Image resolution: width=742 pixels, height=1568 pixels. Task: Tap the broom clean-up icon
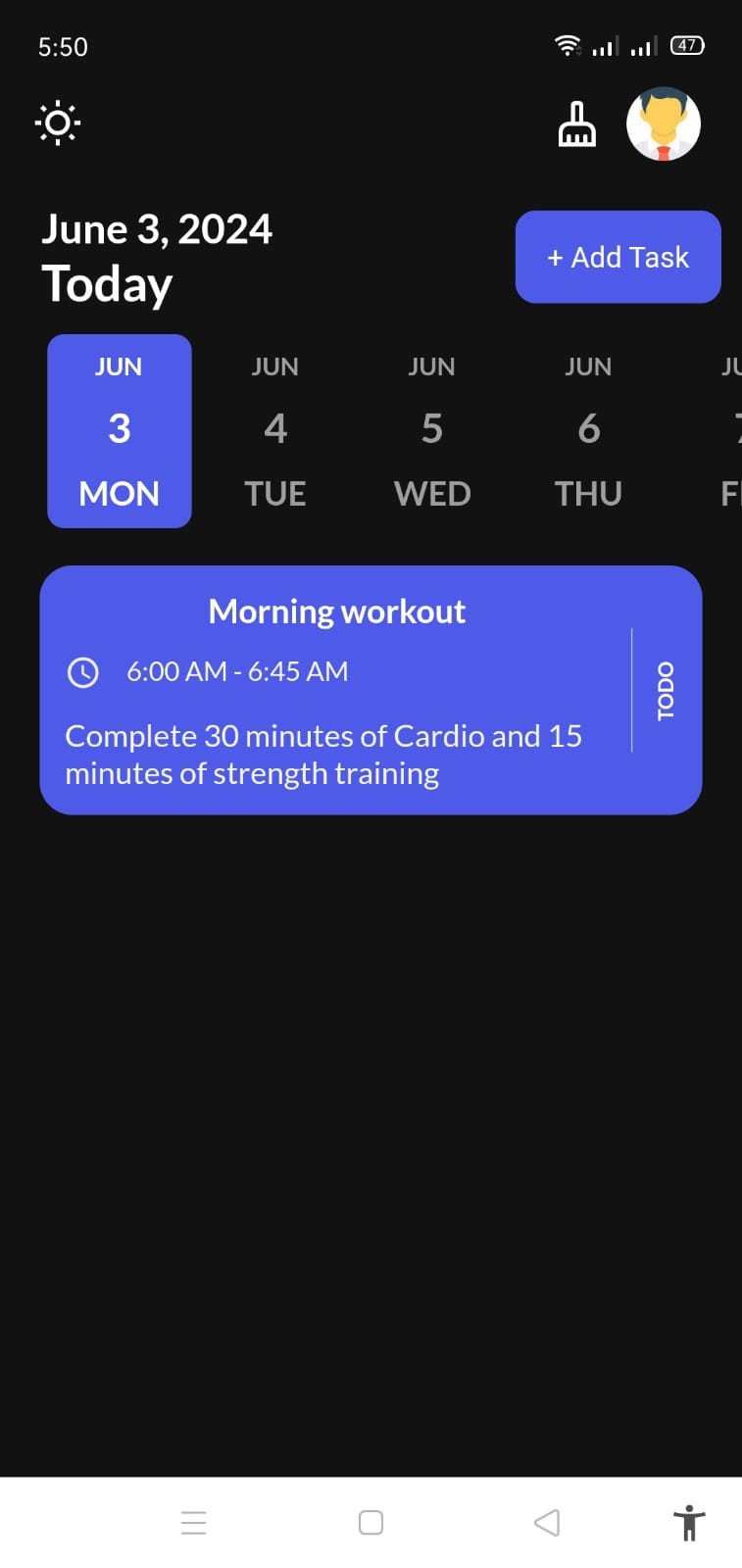[x=576, y=124]
